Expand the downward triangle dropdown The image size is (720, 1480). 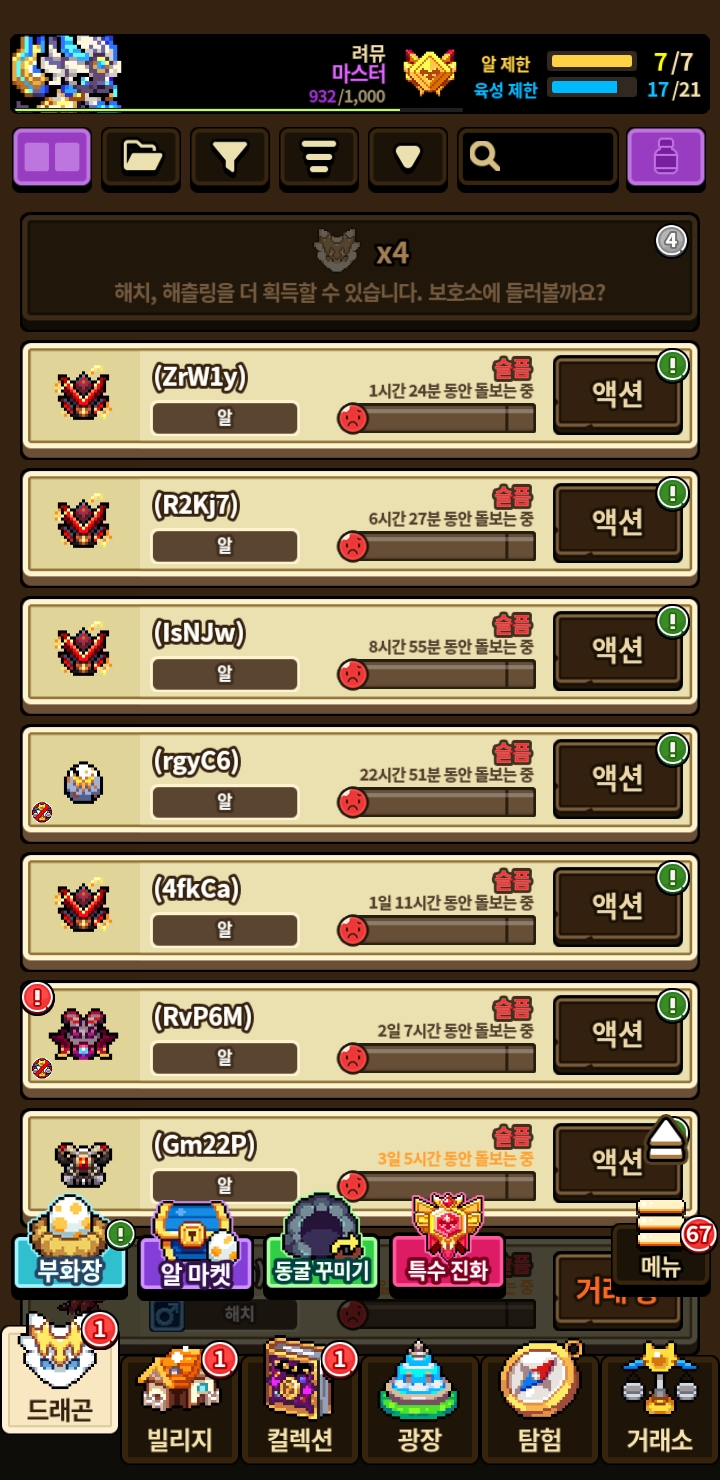(x=406, y=157)
